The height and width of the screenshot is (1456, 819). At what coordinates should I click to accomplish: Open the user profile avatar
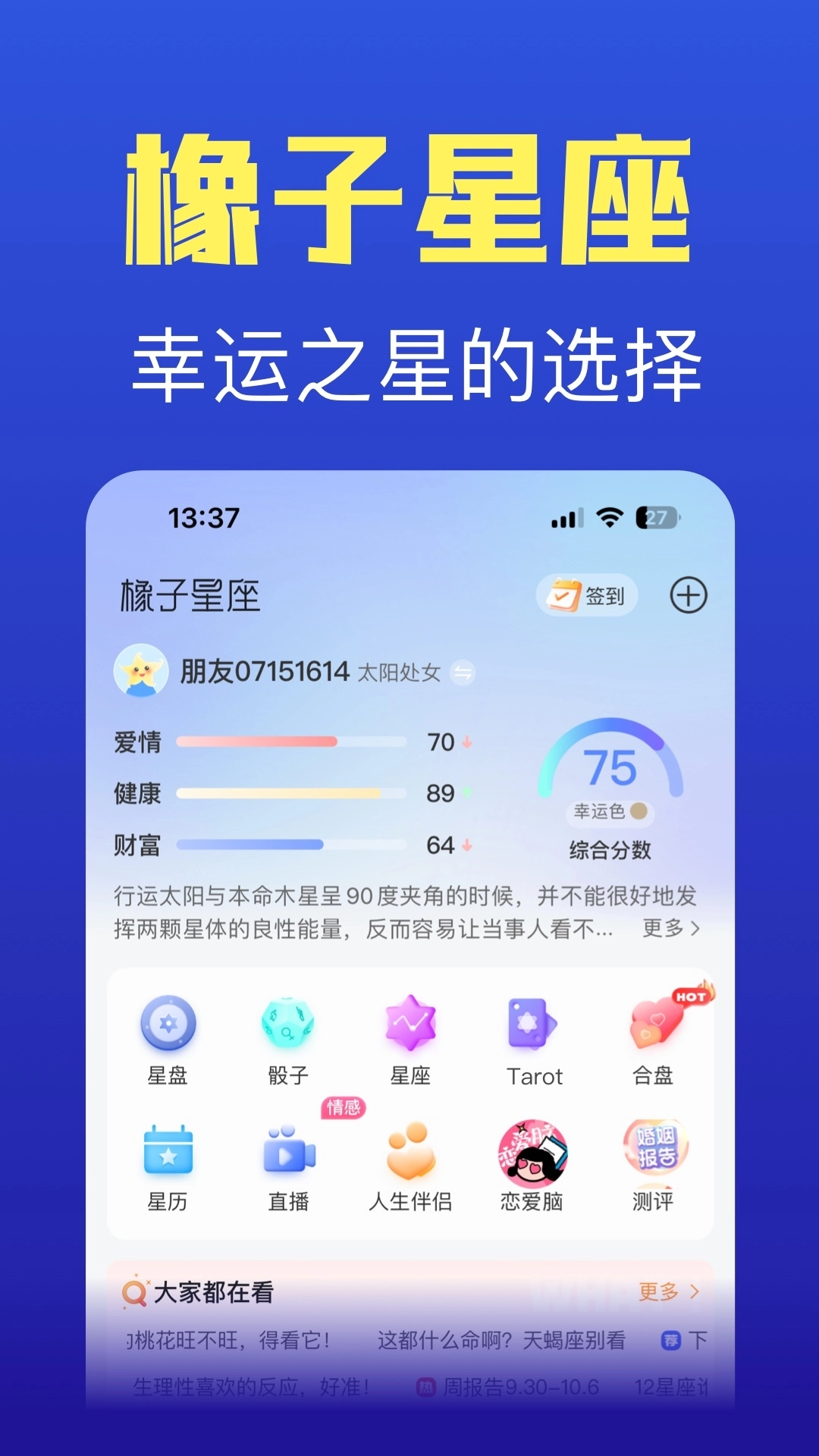tap(140, 672)
